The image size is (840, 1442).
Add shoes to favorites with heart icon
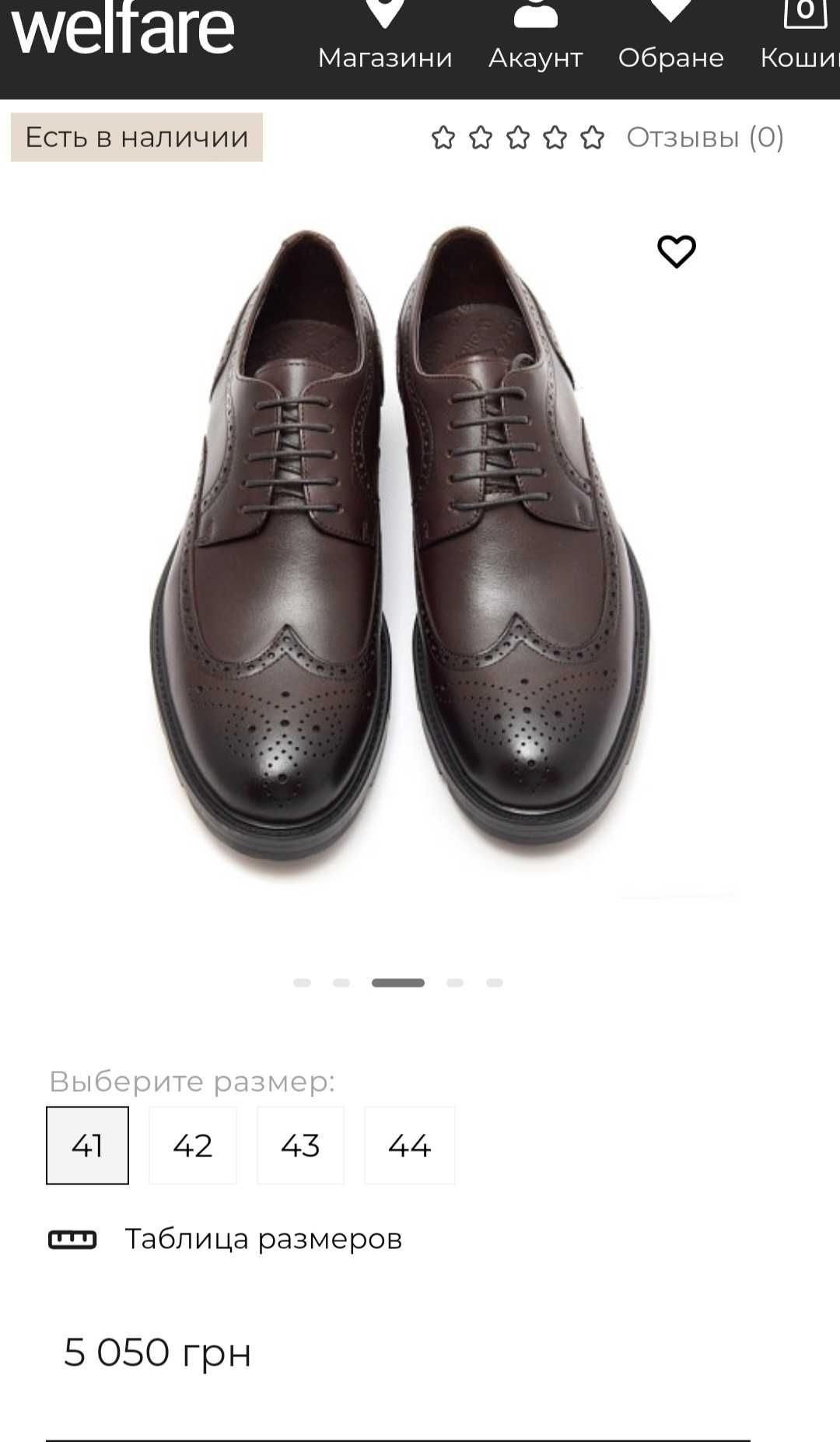point(677,251)
